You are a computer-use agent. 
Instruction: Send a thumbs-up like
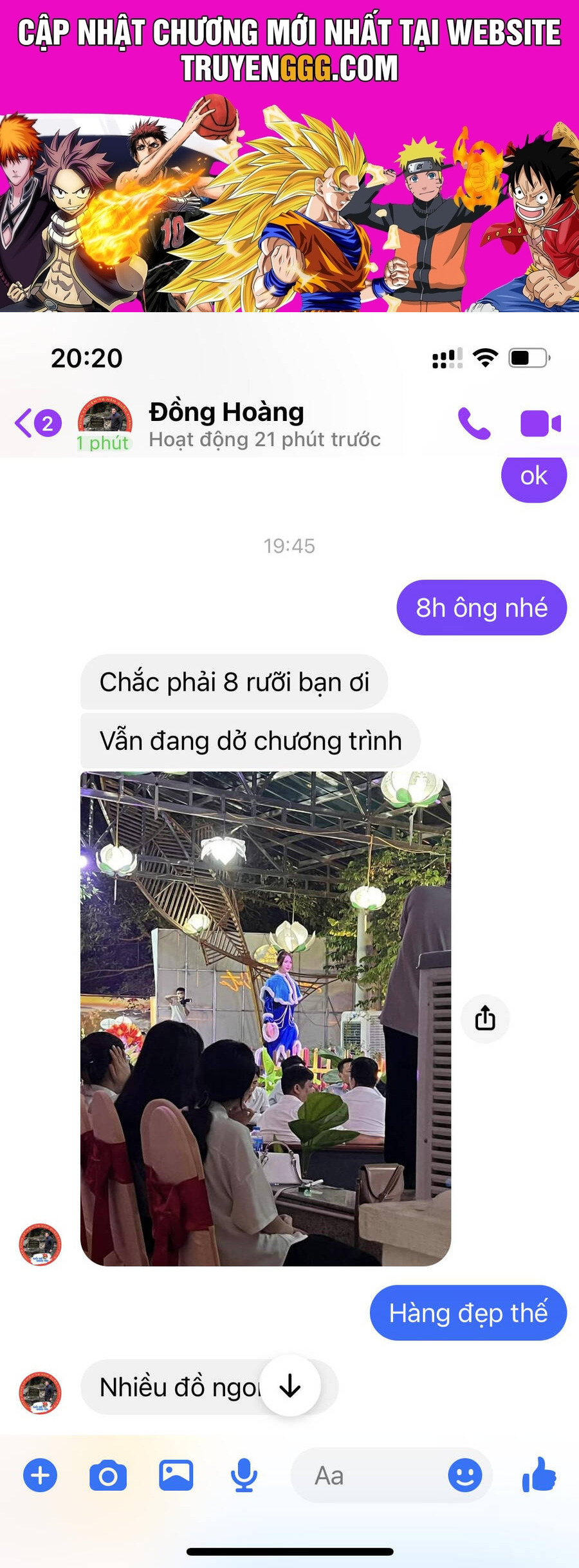click(539, 1475)
